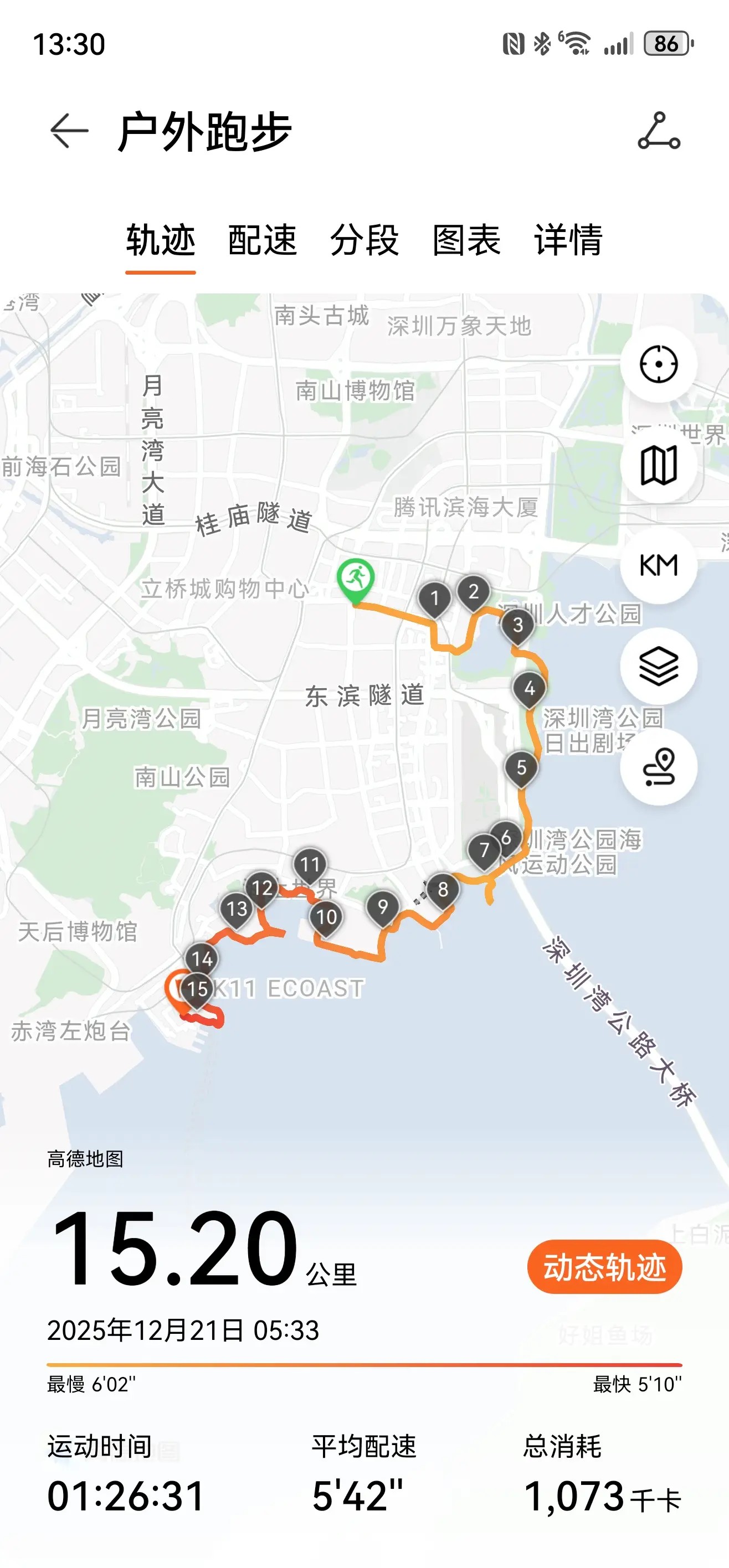Select the 轨迹 tab

click(160, 240)
